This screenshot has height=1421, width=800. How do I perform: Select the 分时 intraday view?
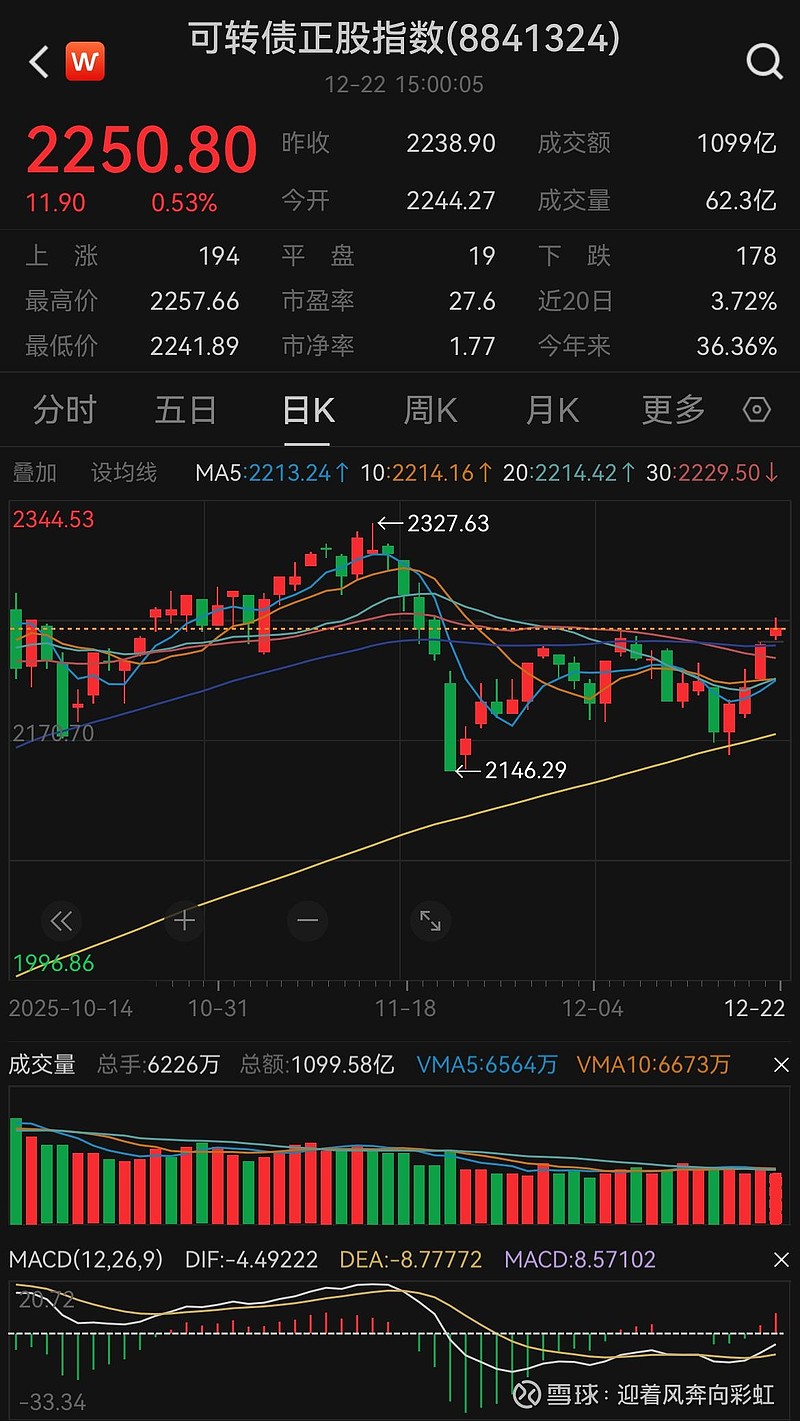[x=64, y=410]
